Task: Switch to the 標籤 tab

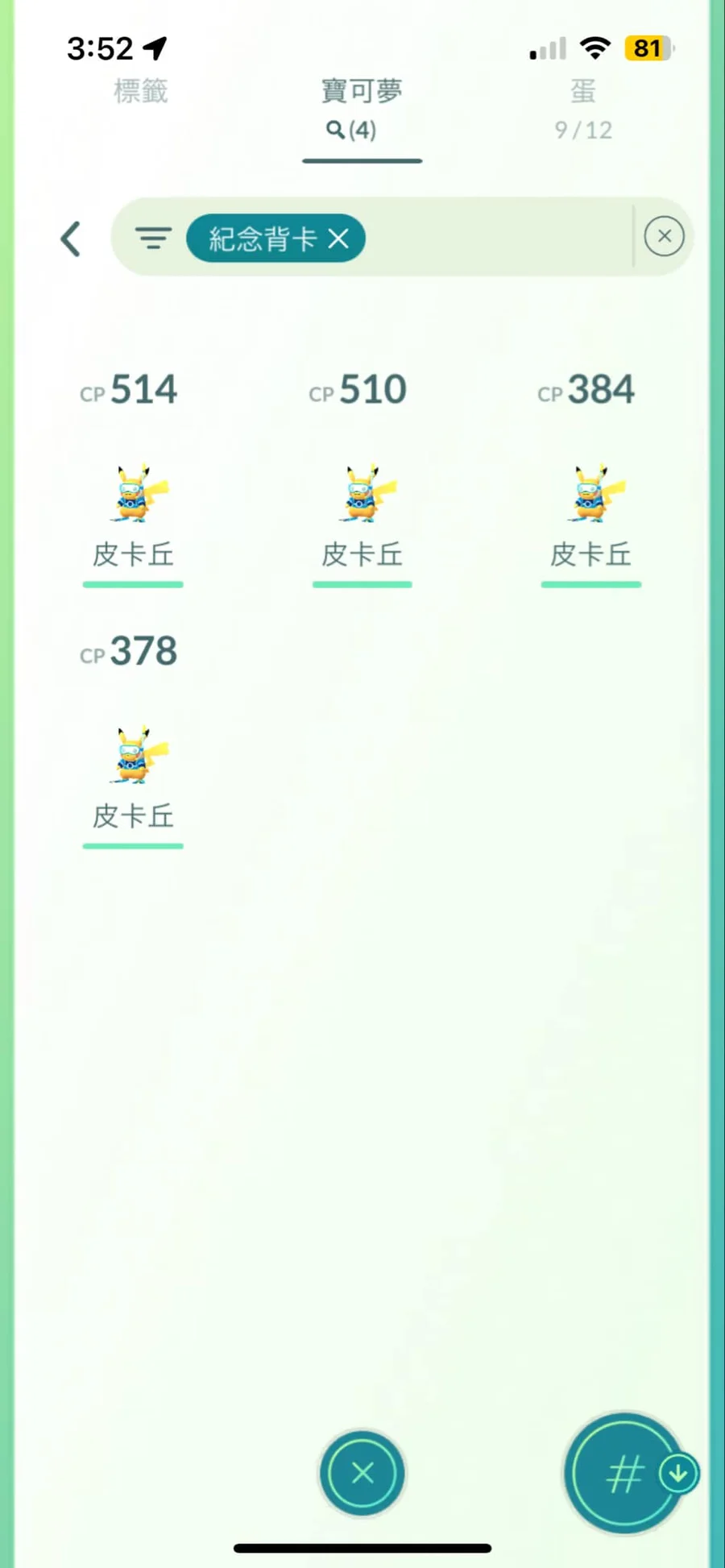Action: [x=141, y=91]
